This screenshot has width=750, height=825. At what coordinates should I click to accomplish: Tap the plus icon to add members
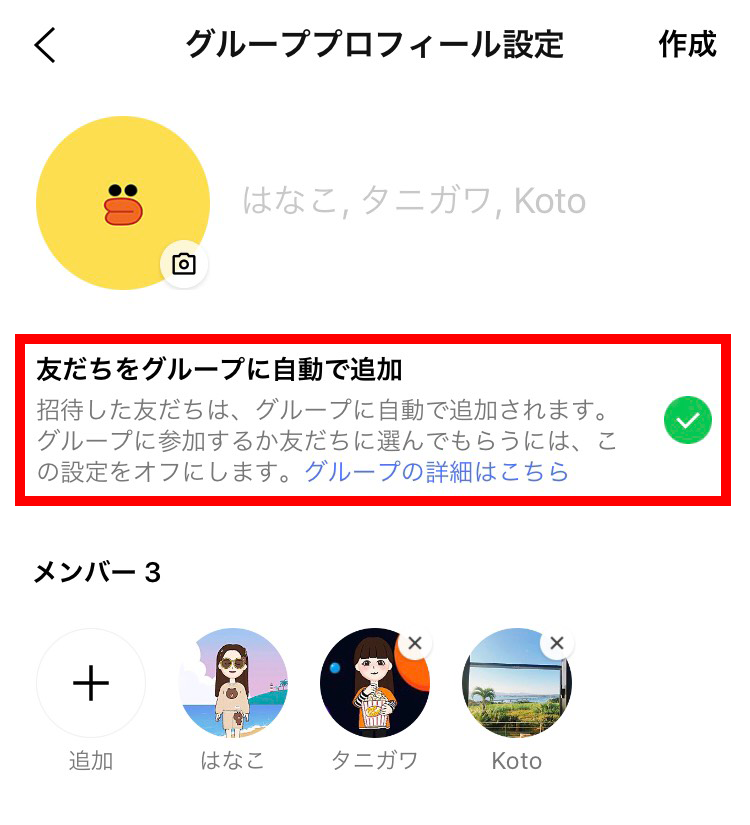91,682
